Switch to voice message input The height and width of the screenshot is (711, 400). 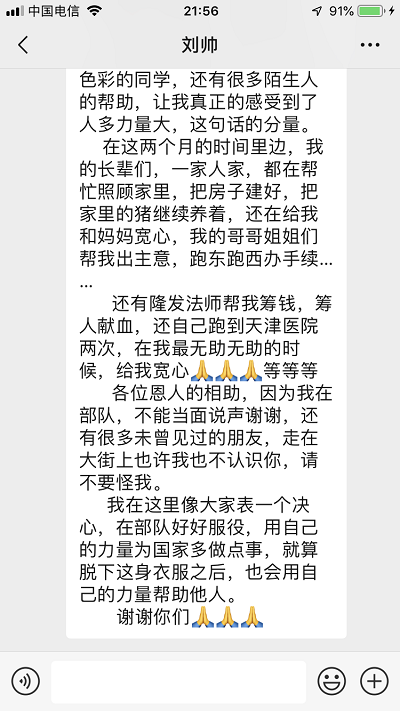point(25,681)
